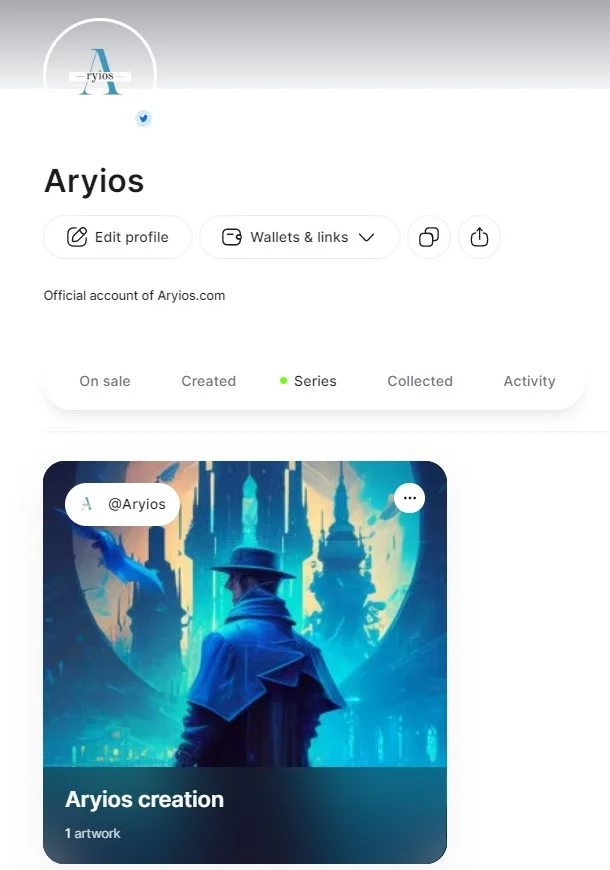Copy profile address icon
Screen dimensions: 610x870
429,237
